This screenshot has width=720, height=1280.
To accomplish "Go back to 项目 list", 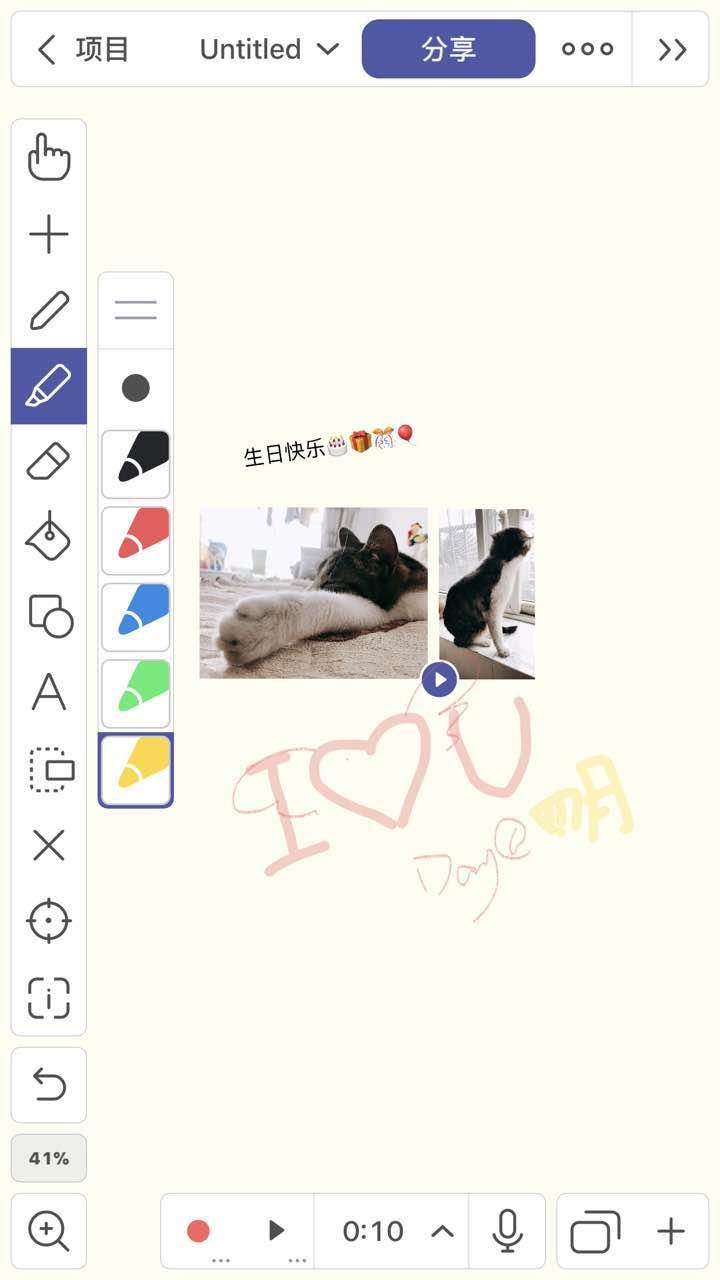I will [x=84, y=49].
